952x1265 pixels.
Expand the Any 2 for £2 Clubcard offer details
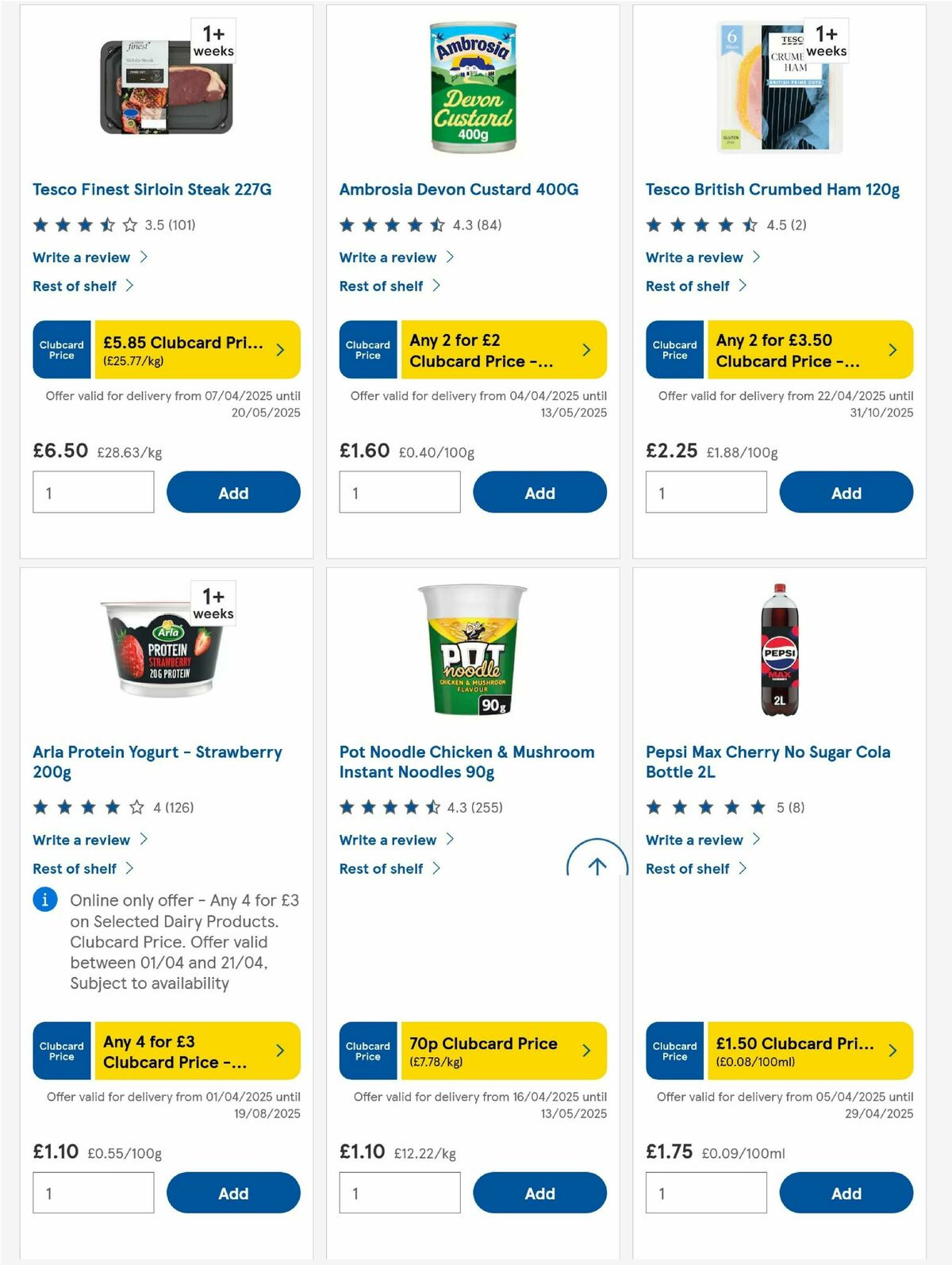(585, 349)
